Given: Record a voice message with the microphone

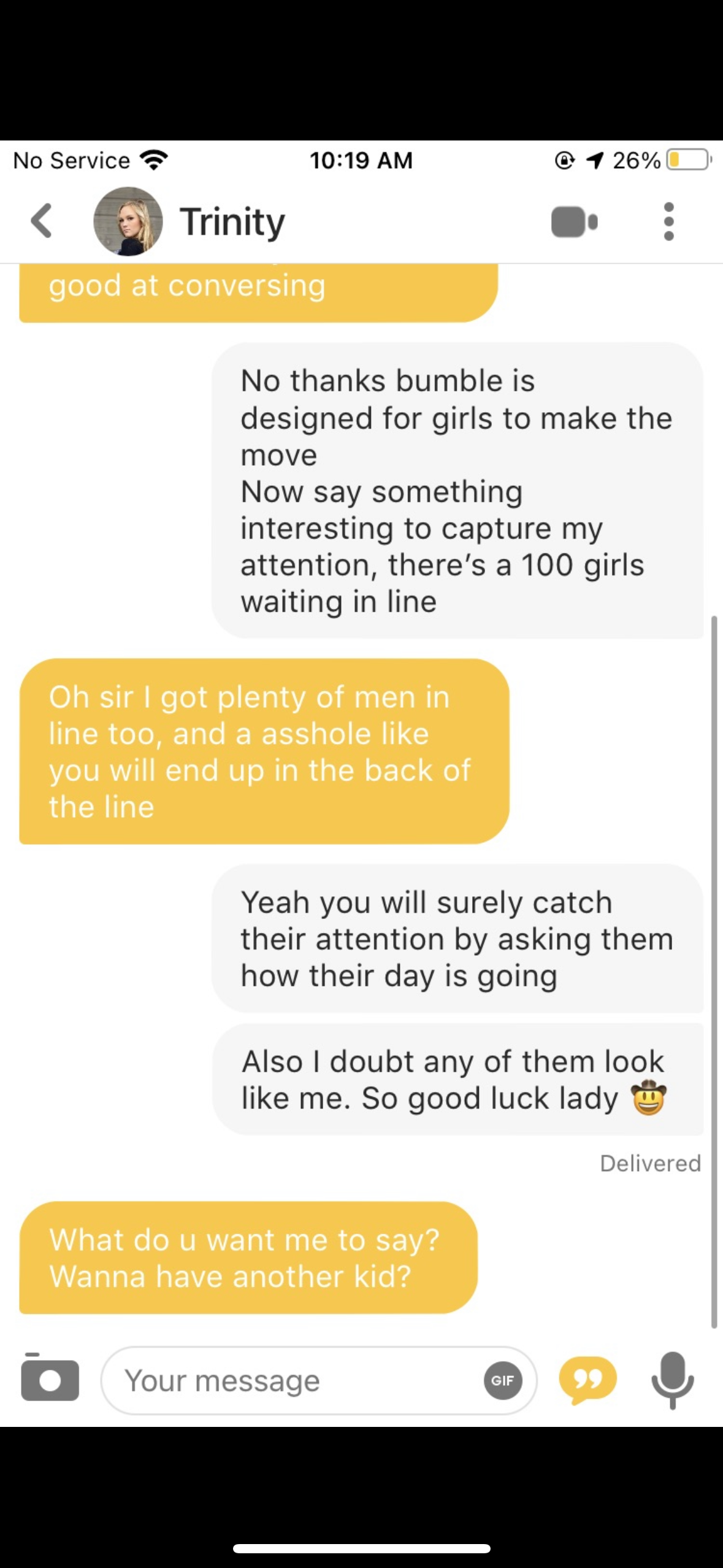Looking at the screenshot, I should click(x=672, y=1380).
